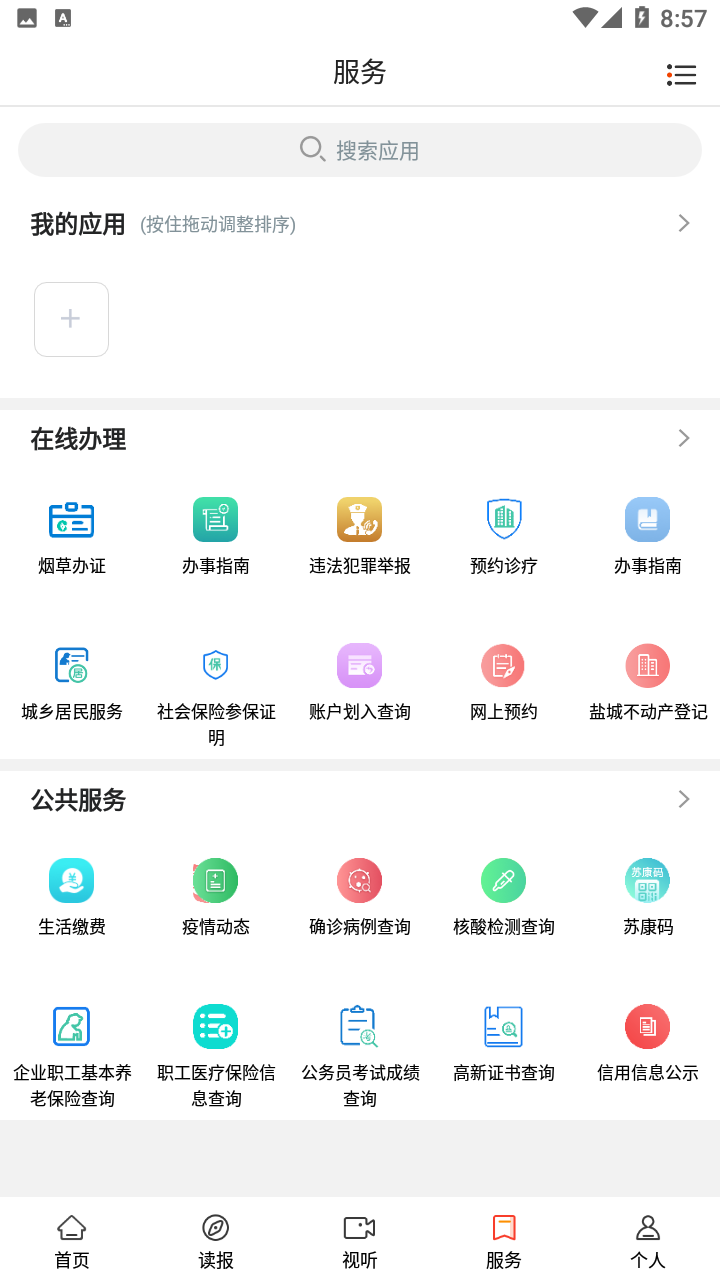Expand the 在线办理 section
The image size is (720, 1280).
tap(684, 438)
